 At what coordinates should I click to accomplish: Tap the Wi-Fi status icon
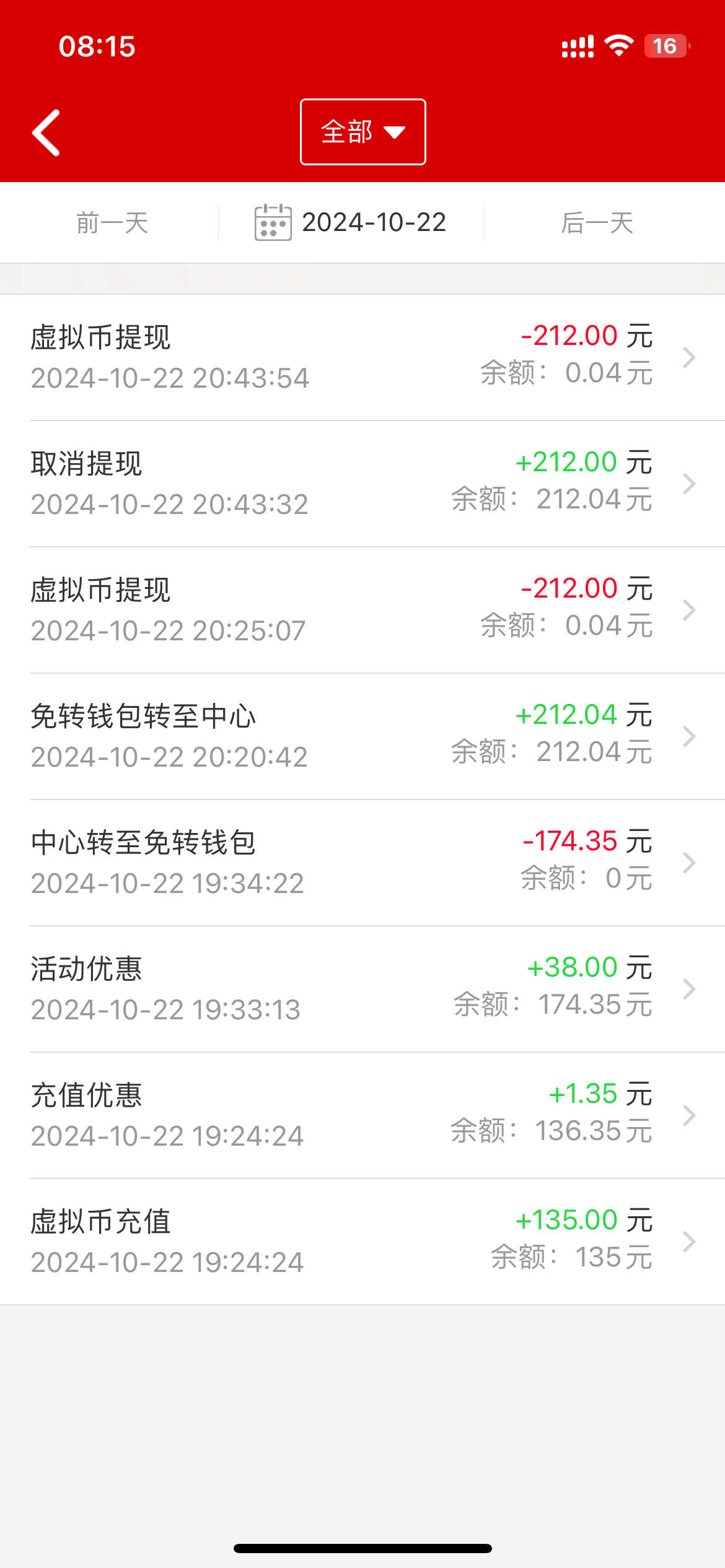(x=617, y=45)
